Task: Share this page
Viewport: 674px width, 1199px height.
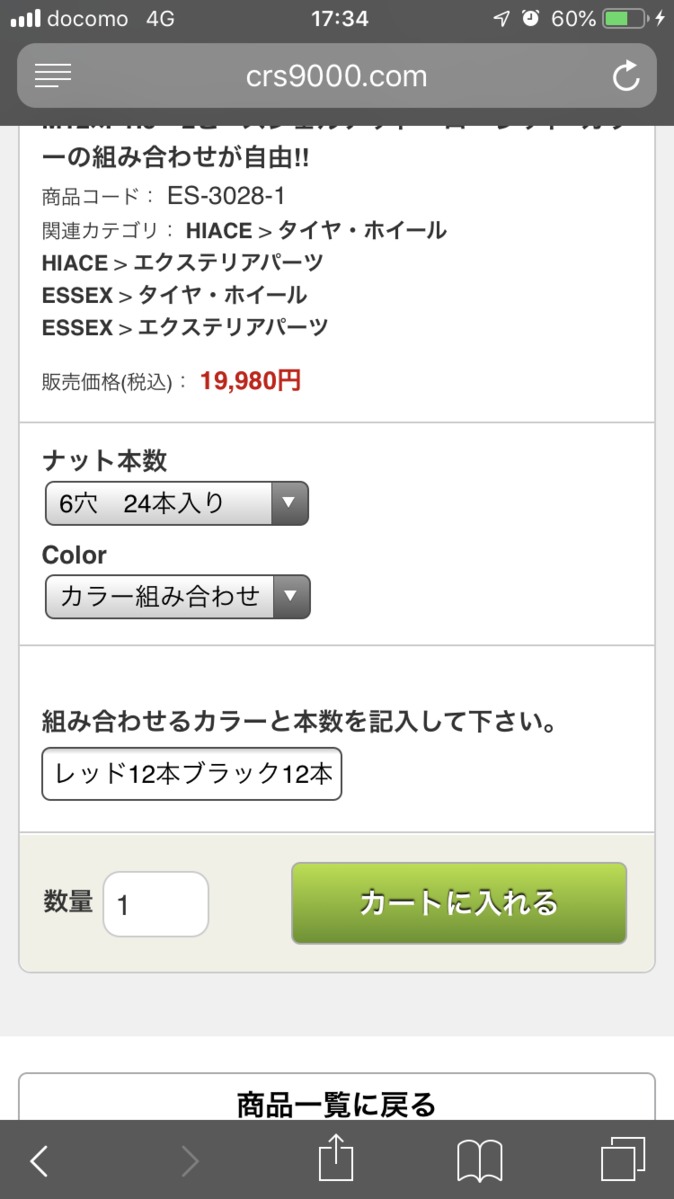Action: point(336,1160)
